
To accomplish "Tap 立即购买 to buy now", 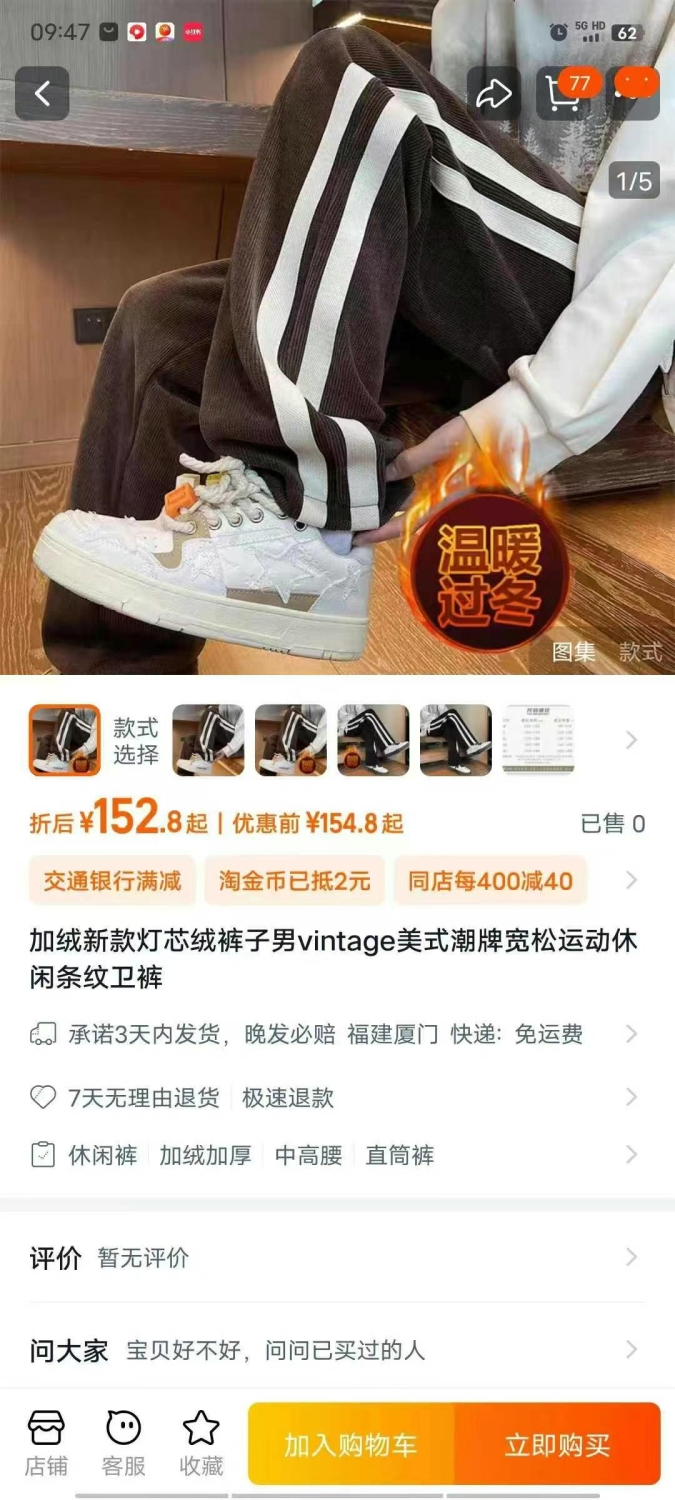I will 557,1444.
